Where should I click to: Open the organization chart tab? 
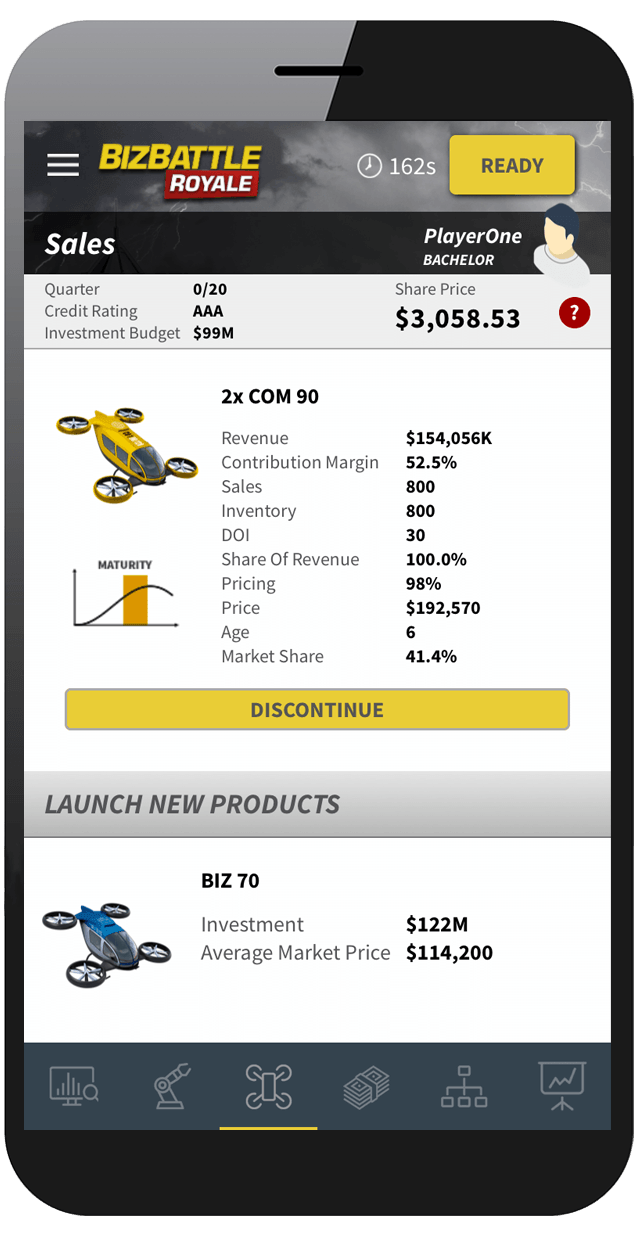(x=464, y=1086)
